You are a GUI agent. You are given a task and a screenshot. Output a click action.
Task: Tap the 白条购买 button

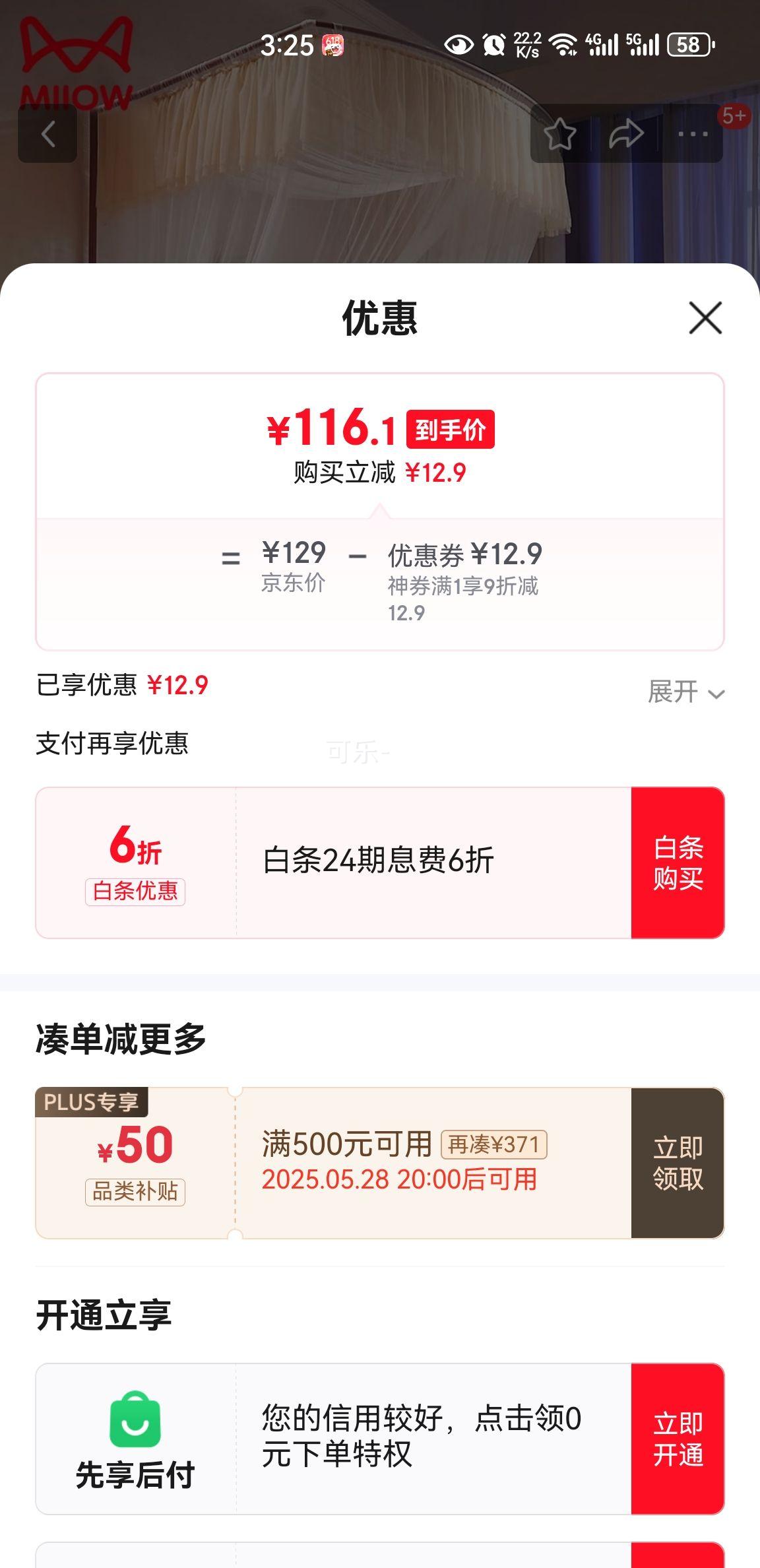[x=678, y=863]
